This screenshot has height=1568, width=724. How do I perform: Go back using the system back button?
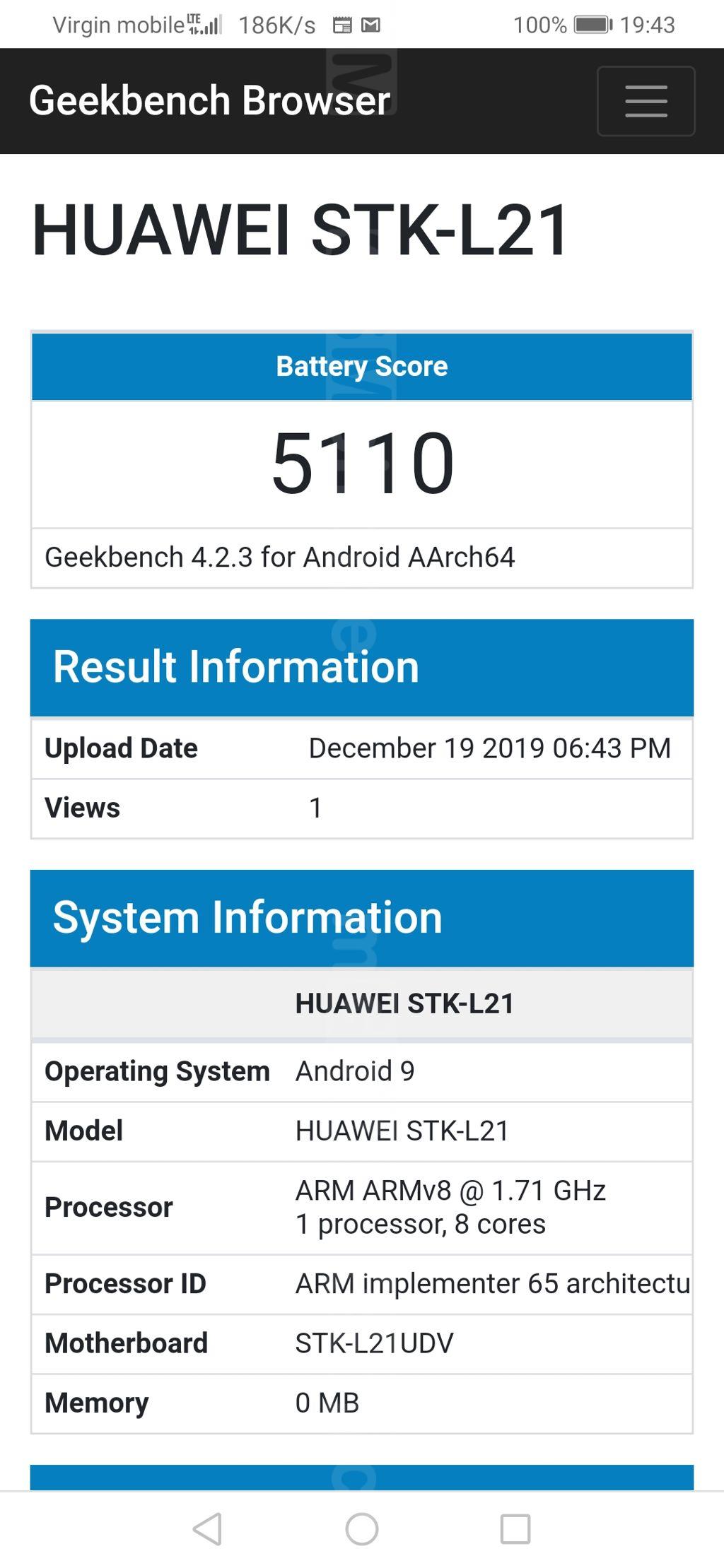pos(208,1529)
